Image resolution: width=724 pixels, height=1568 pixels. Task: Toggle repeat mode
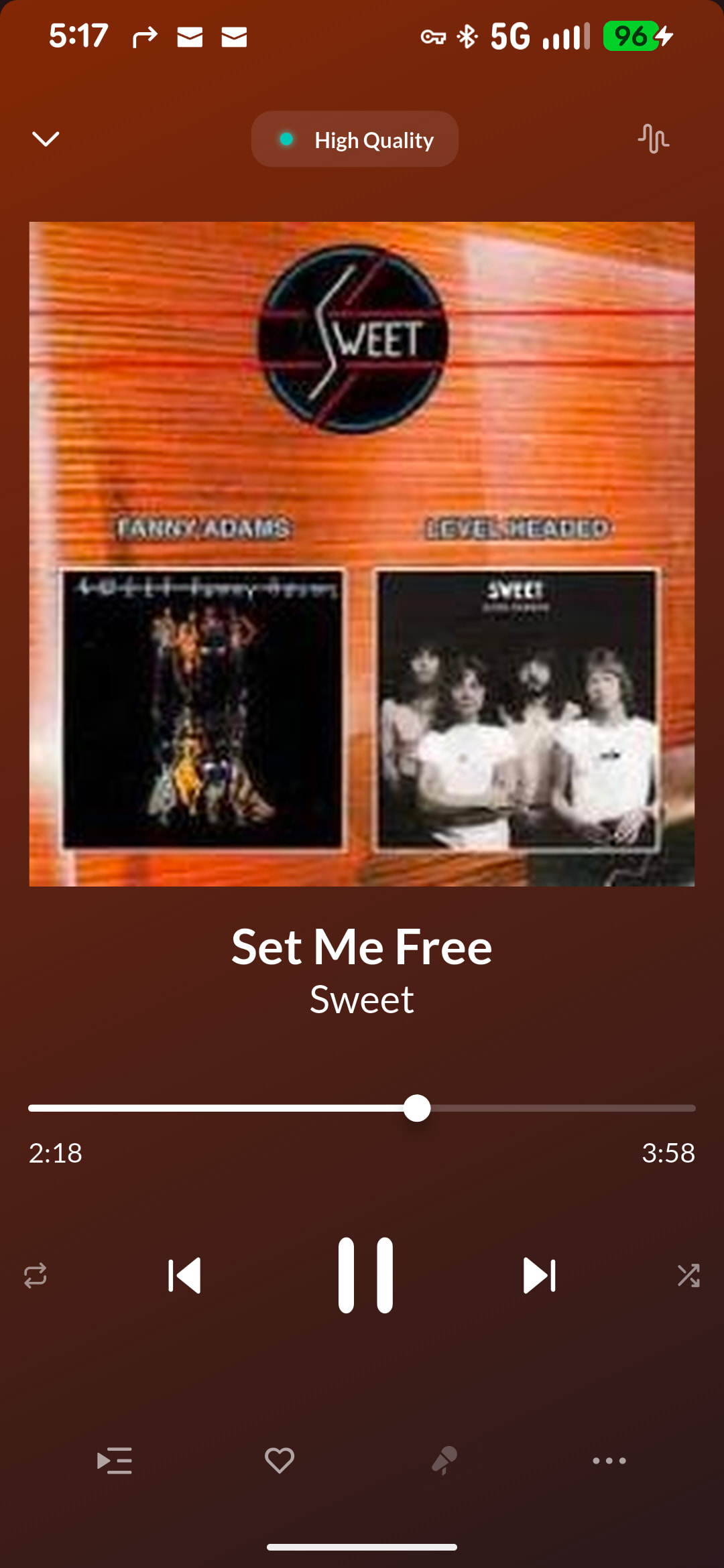36,1275
